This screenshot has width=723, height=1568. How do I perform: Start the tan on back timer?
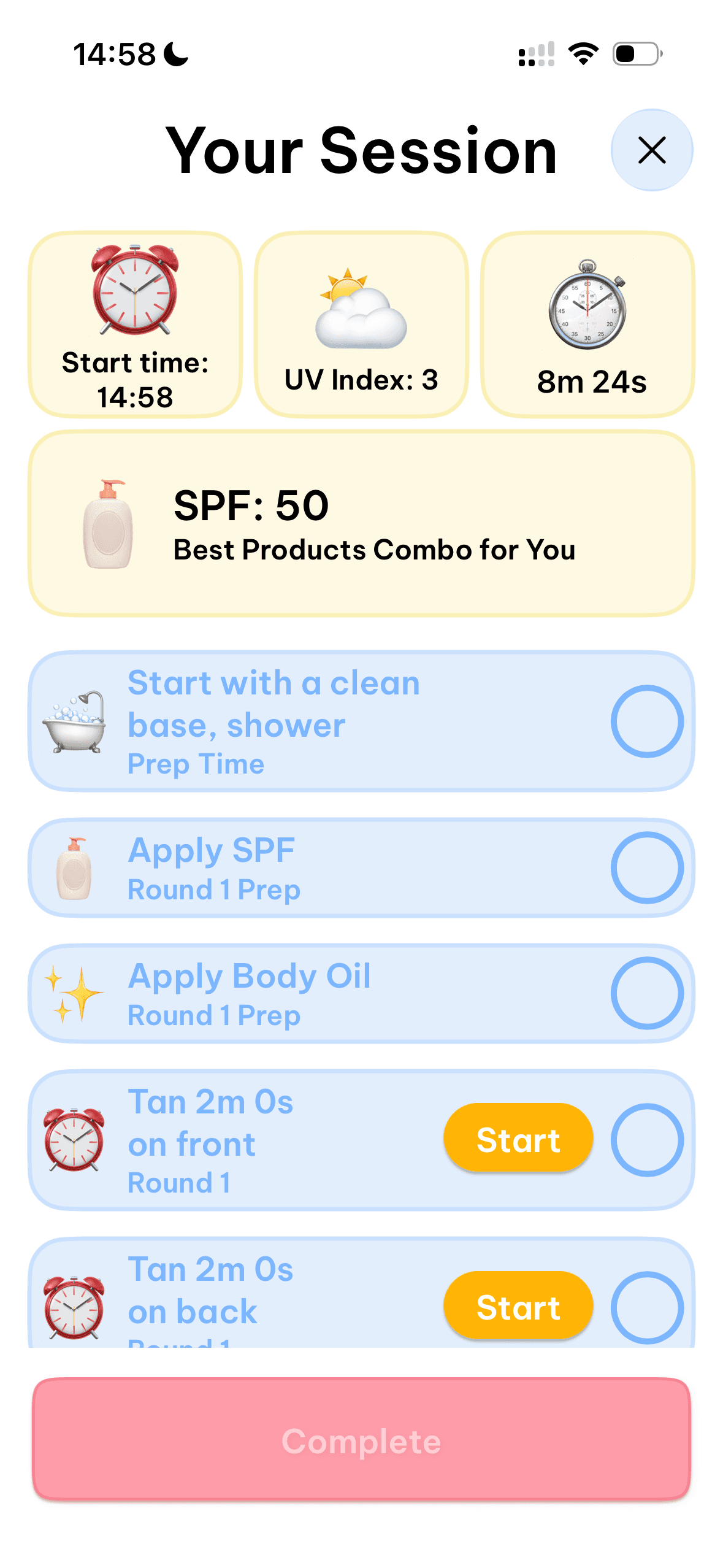pos(518,1306)
